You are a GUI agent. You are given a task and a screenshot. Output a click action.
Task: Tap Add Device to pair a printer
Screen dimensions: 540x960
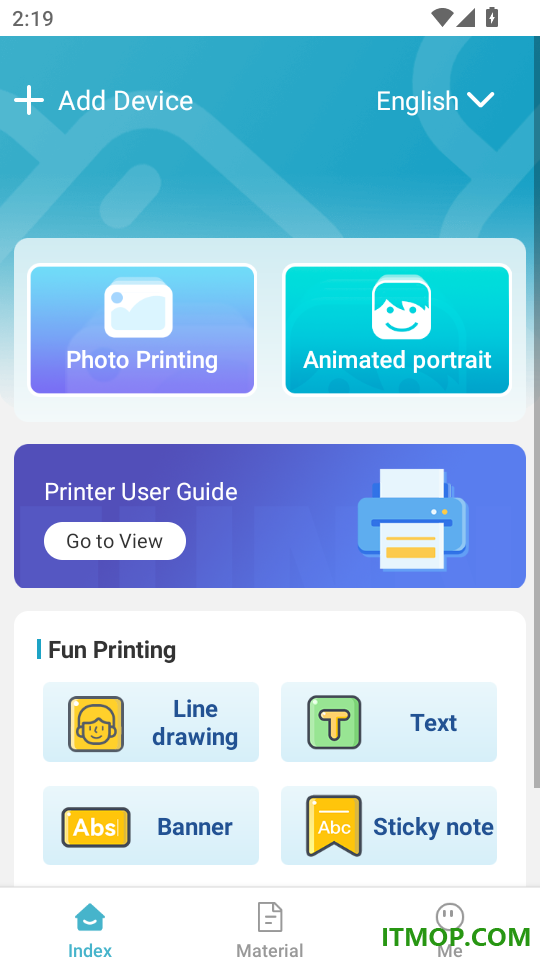coord(103,101)
